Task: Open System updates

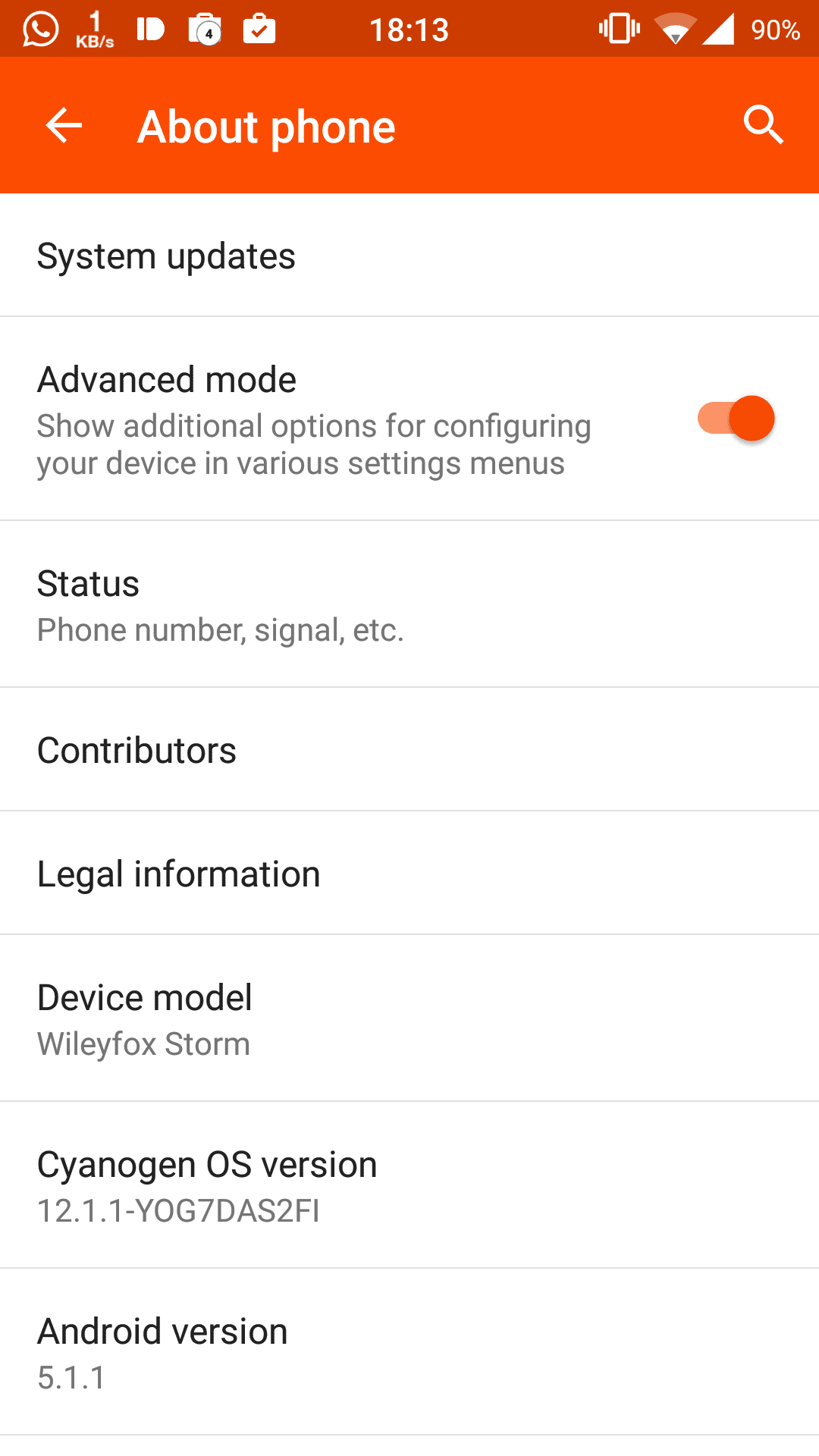Action: (x=409, y=256)
